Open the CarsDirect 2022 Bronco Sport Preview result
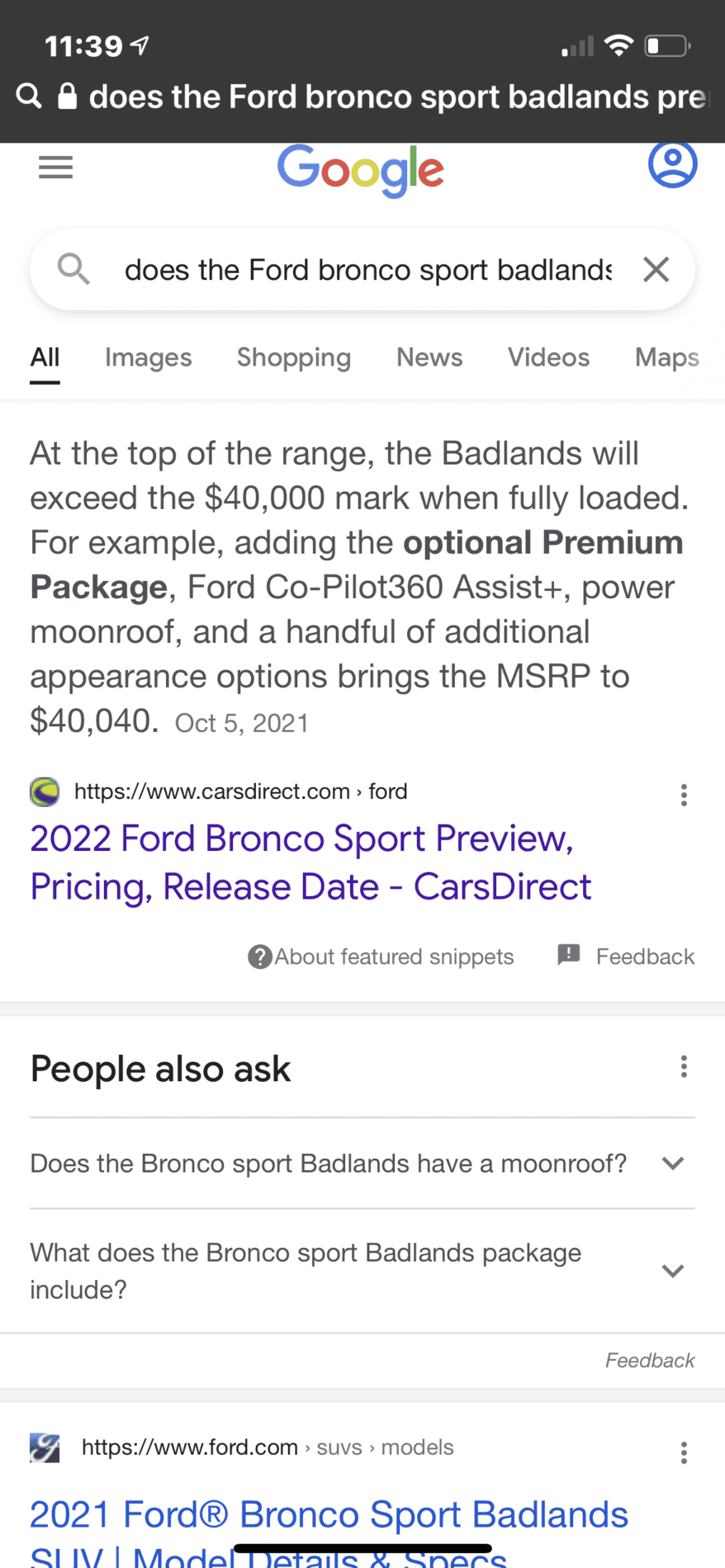This screenshot has height=1568, width=725. point(310,862)
